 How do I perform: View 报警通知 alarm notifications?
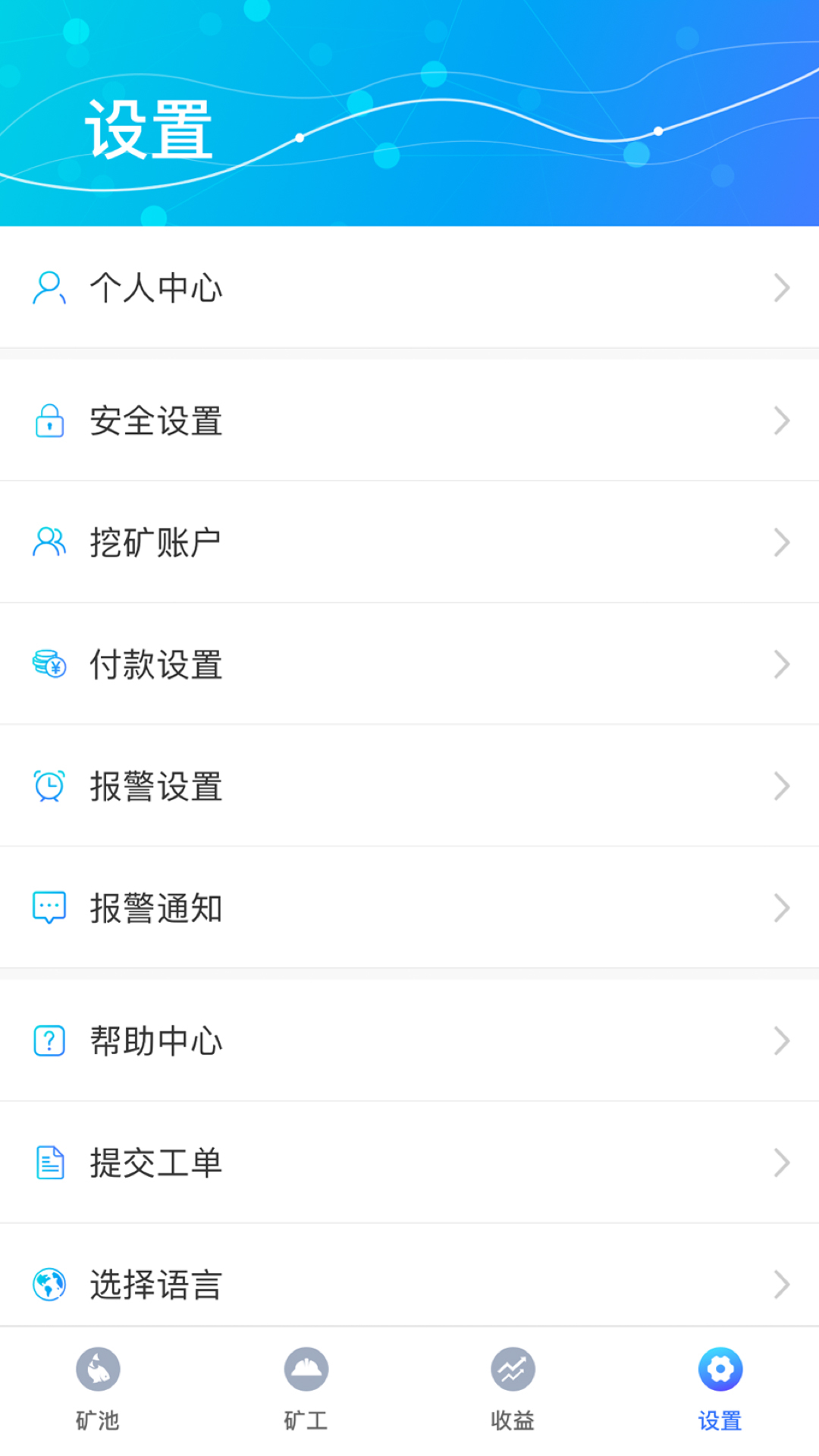(409, 908)
